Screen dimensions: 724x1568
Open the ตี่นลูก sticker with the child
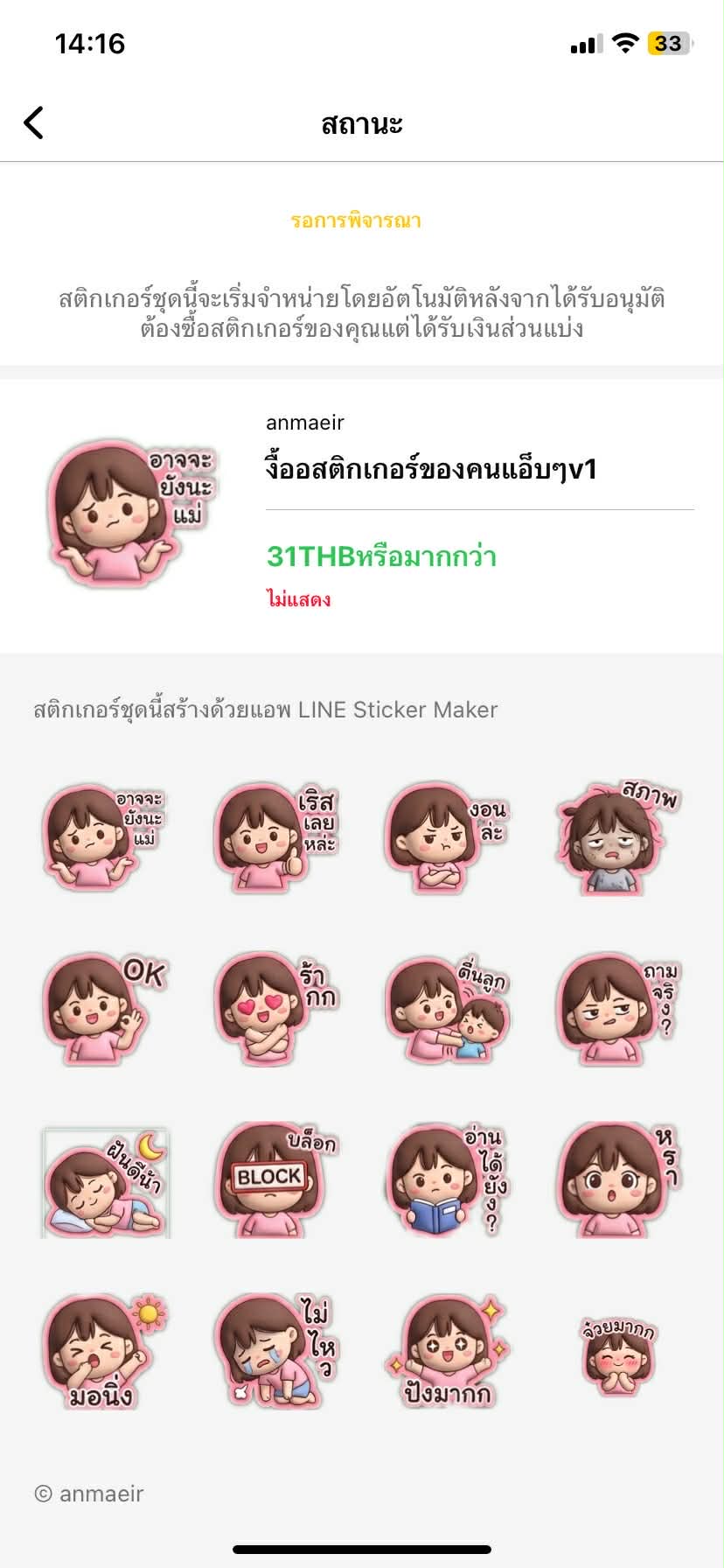click(446, 1009)
